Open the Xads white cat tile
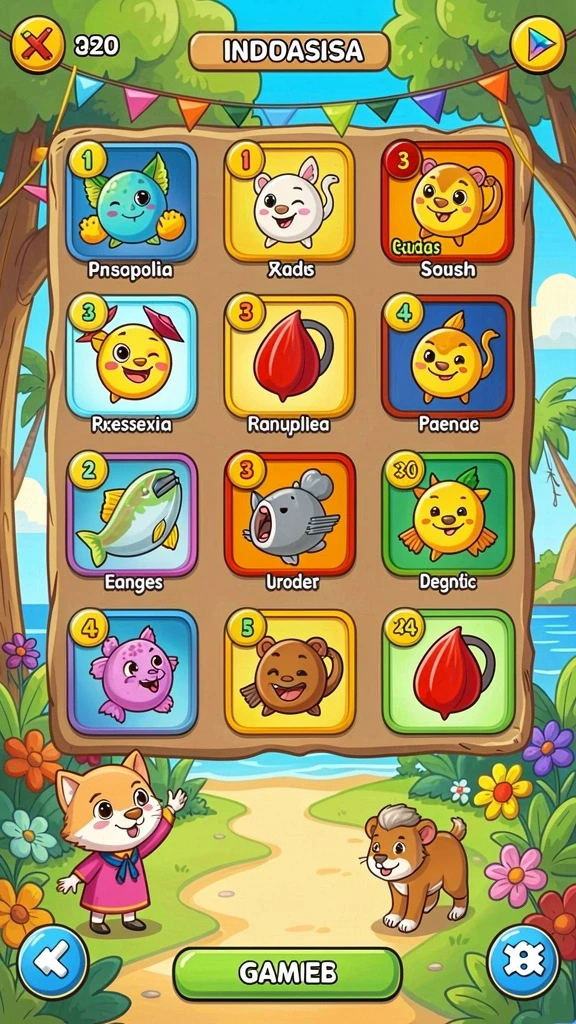Screen dimensions: 576x1024 pyautogui.click(x=290, y=202)
